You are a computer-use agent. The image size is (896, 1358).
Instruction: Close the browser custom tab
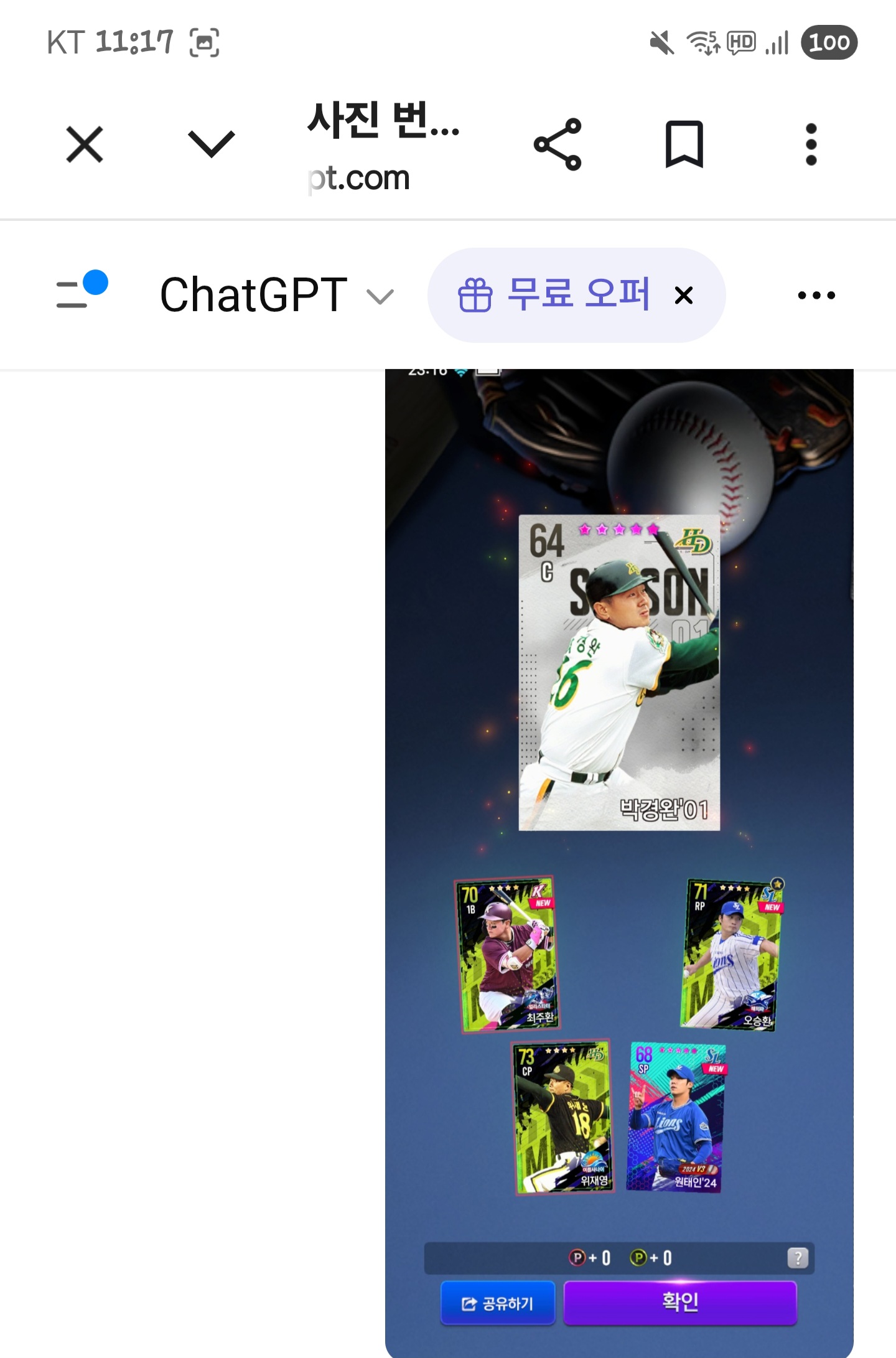coord(85,144)
